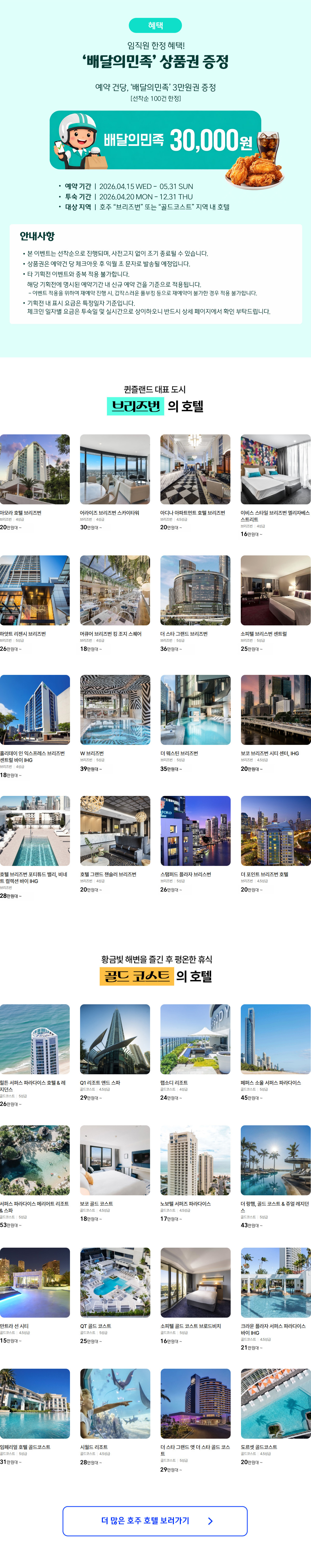Select 시월드 리조트 card

(x=115, y=1403)
